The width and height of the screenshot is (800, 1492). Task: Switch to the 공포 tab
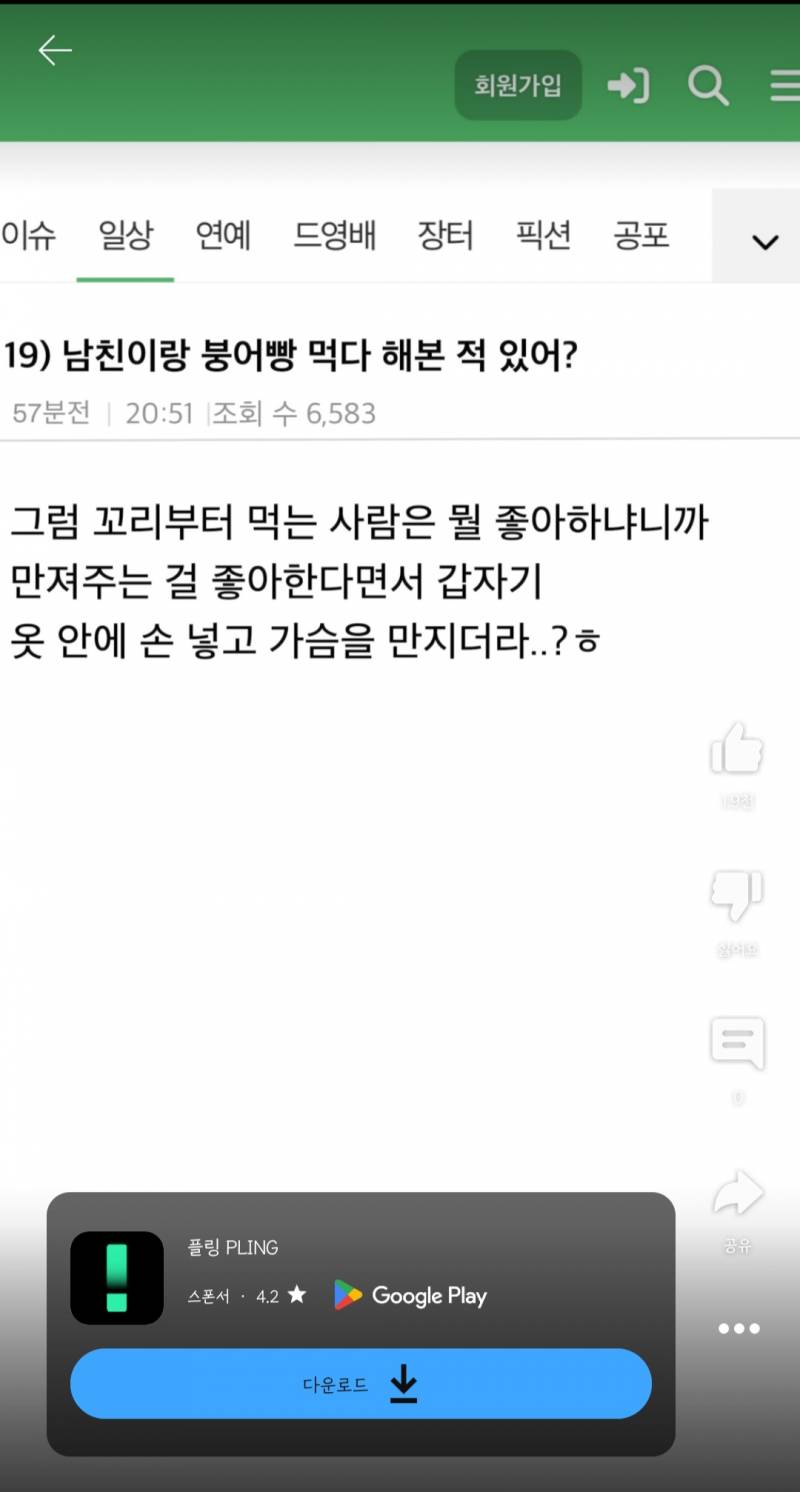pyautogui.click(x=643, y=234)
